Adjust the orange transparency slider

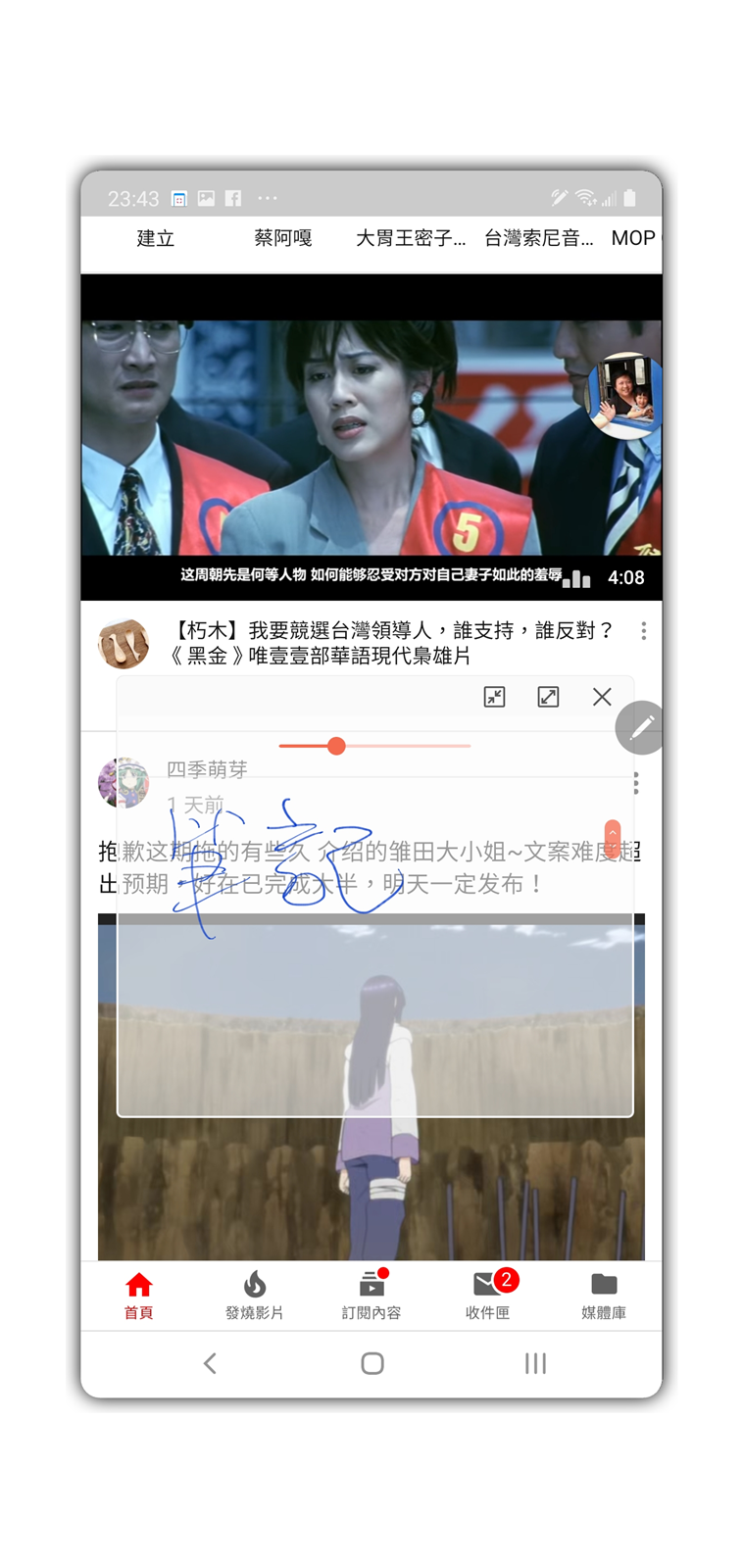tap(336, 746)
